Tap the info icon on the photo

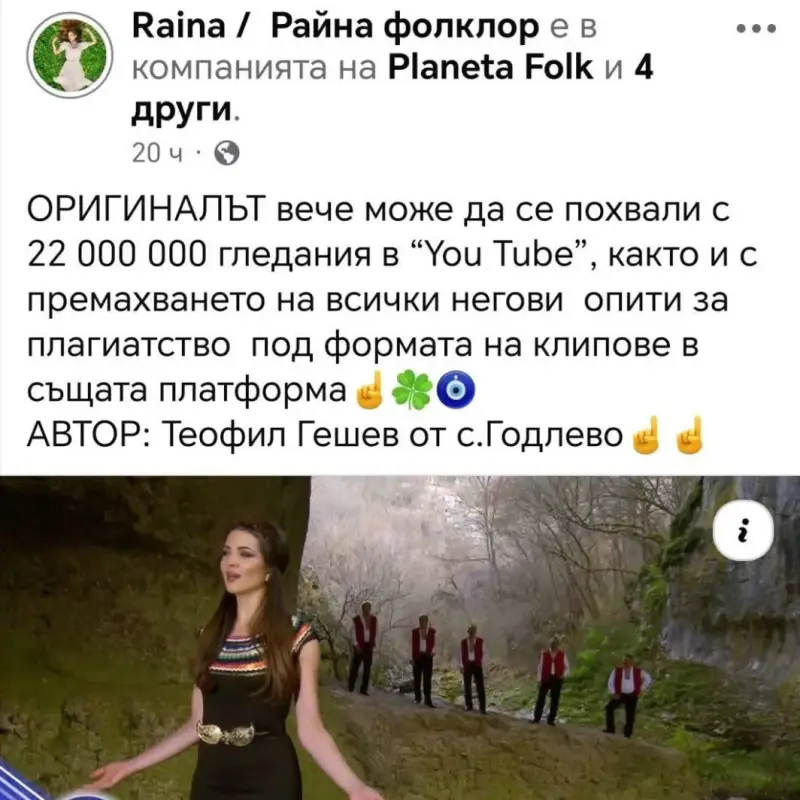click(x=741, y=533)
